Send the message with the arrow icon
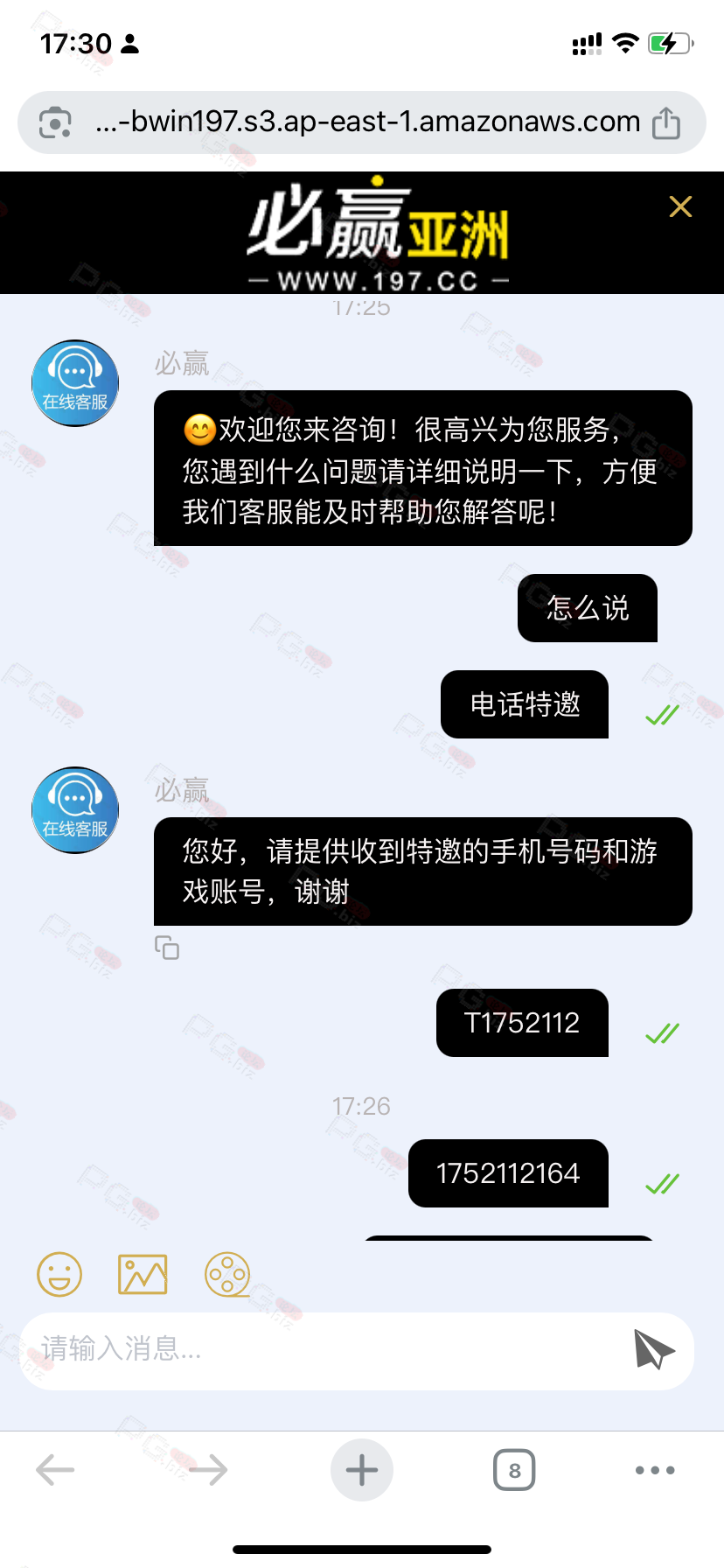This screenshot has height=1568, width=724. pyautogui.click(x=654, y=1349)
